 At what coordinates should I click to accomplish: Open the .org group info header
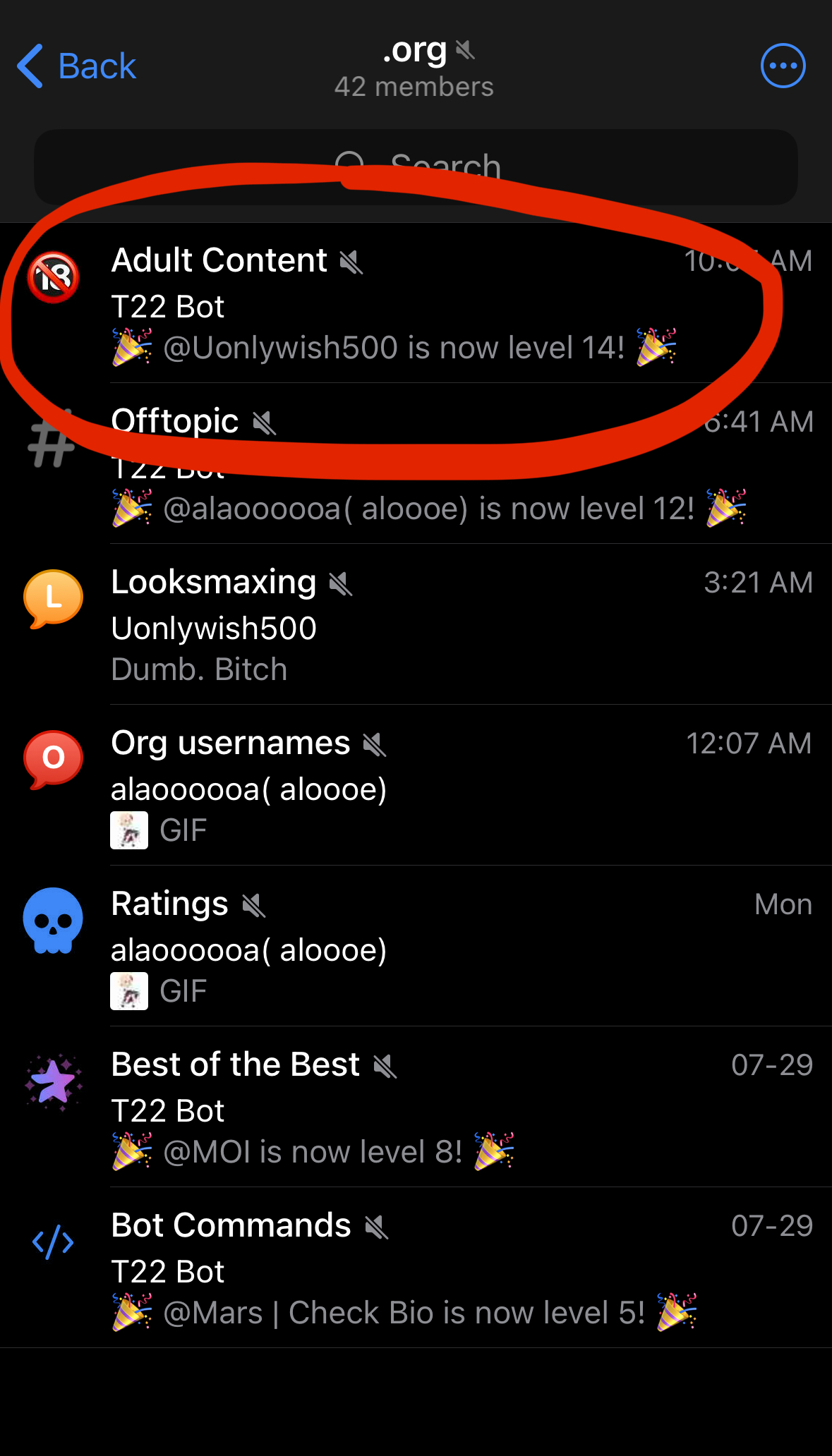tap(416, 67)
